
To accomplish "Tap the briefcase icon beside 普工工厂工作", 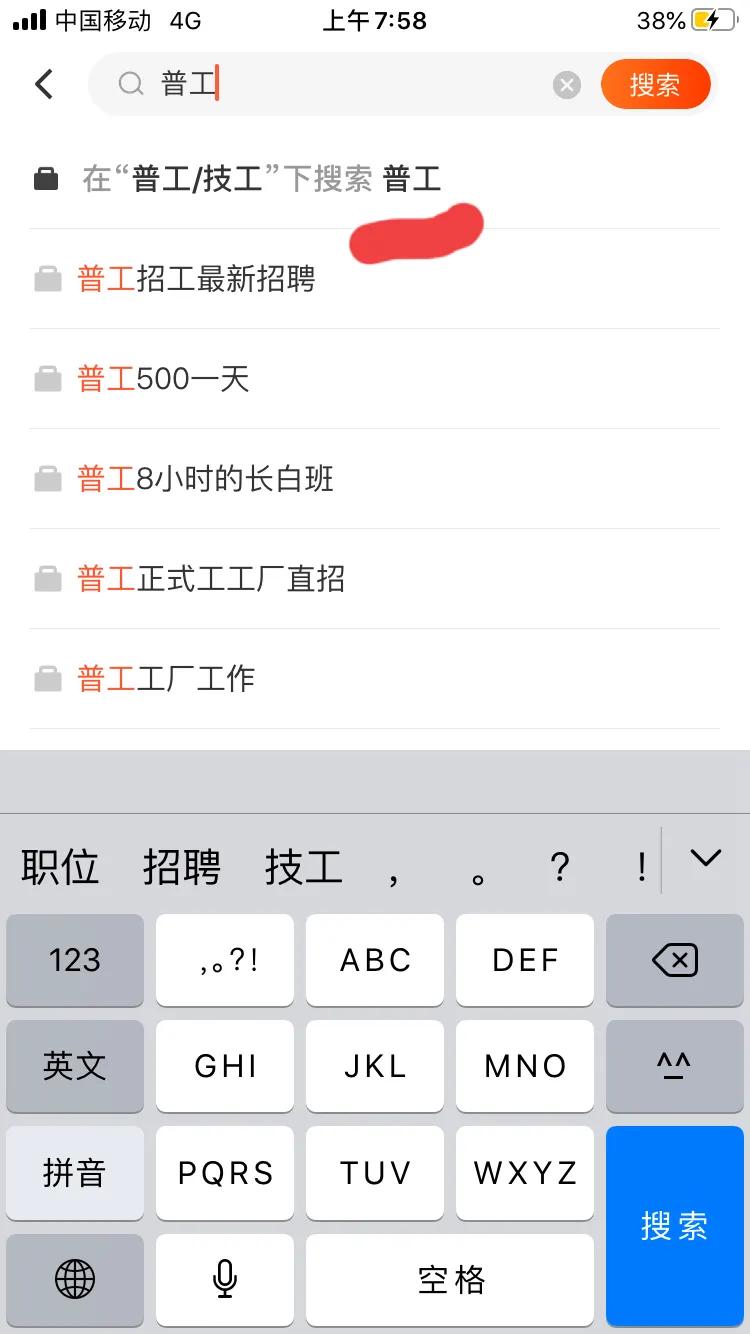I will [x=47, y=679].
